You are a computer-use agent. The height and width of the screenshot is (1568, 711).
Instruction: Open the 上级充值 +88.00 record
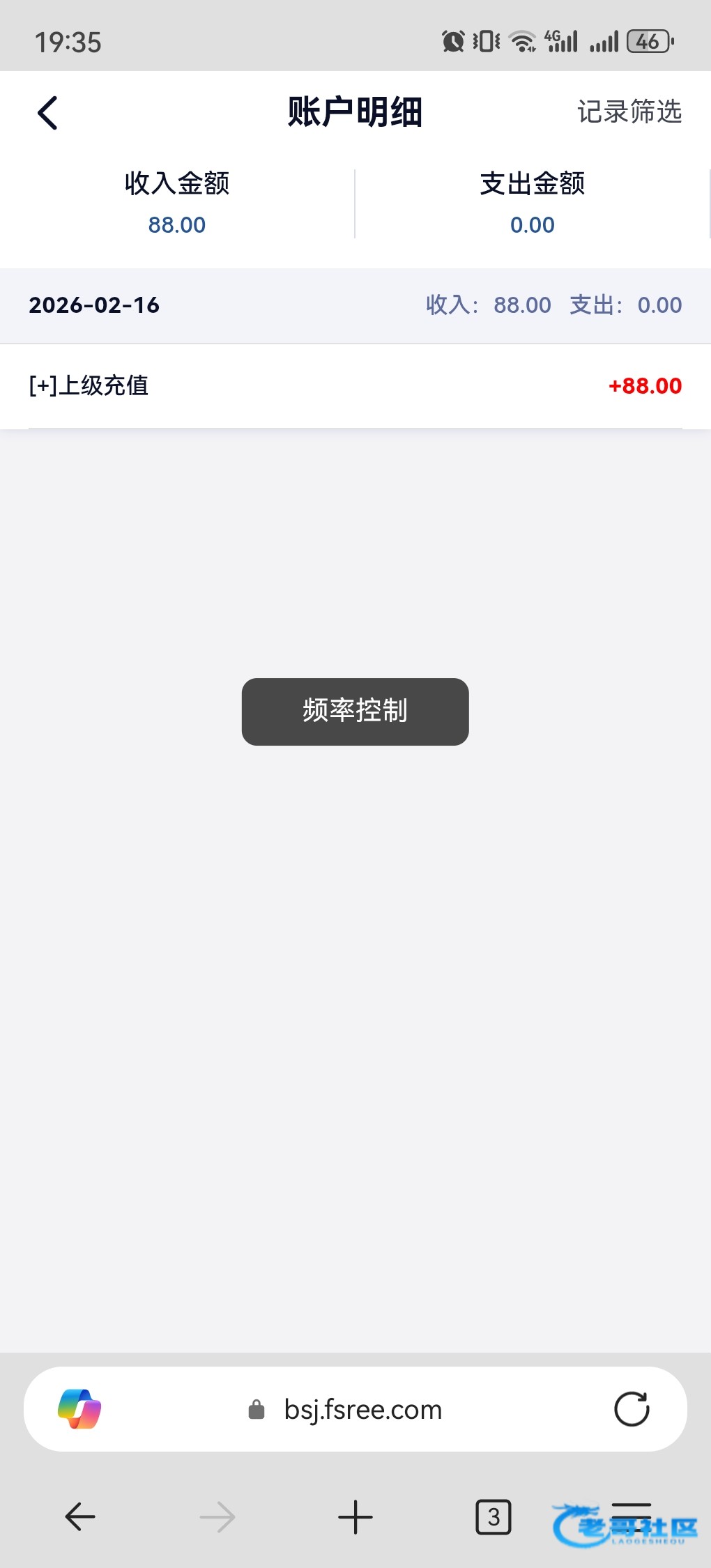(x=355, y=385)
